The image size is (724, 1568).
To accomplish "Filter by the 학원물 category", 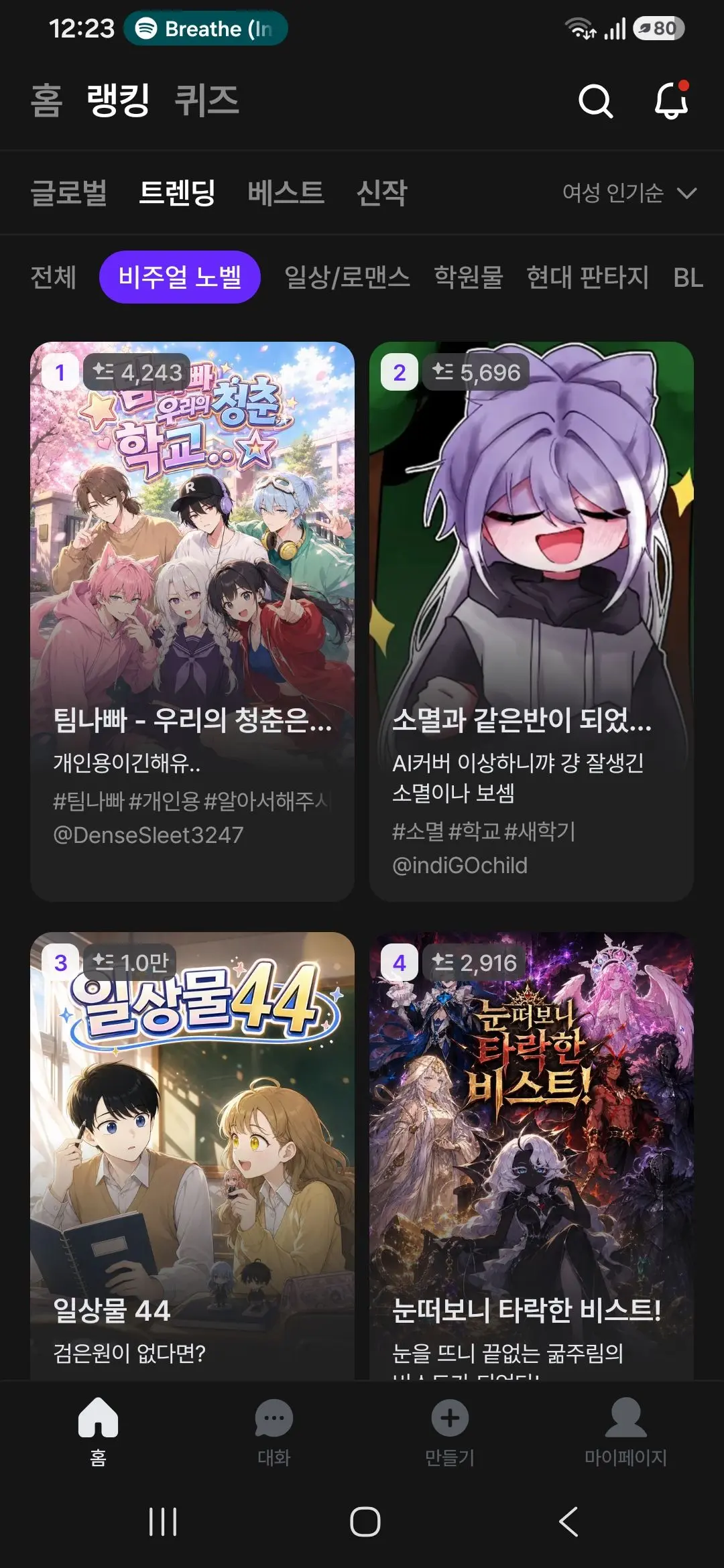I will click(x=469, y=277).
